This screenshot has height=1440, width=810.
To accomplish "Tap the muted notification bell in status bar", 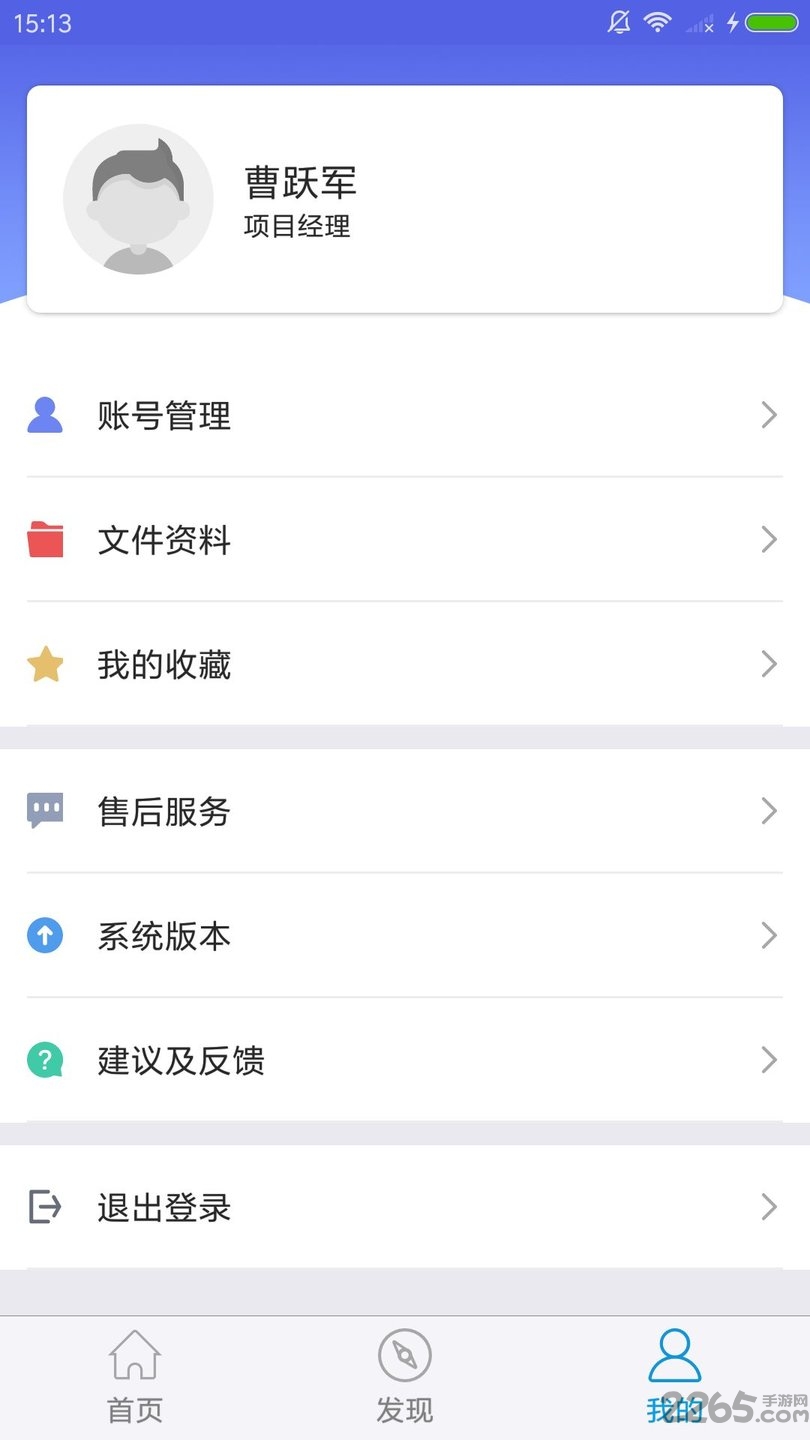I will 618,21.
